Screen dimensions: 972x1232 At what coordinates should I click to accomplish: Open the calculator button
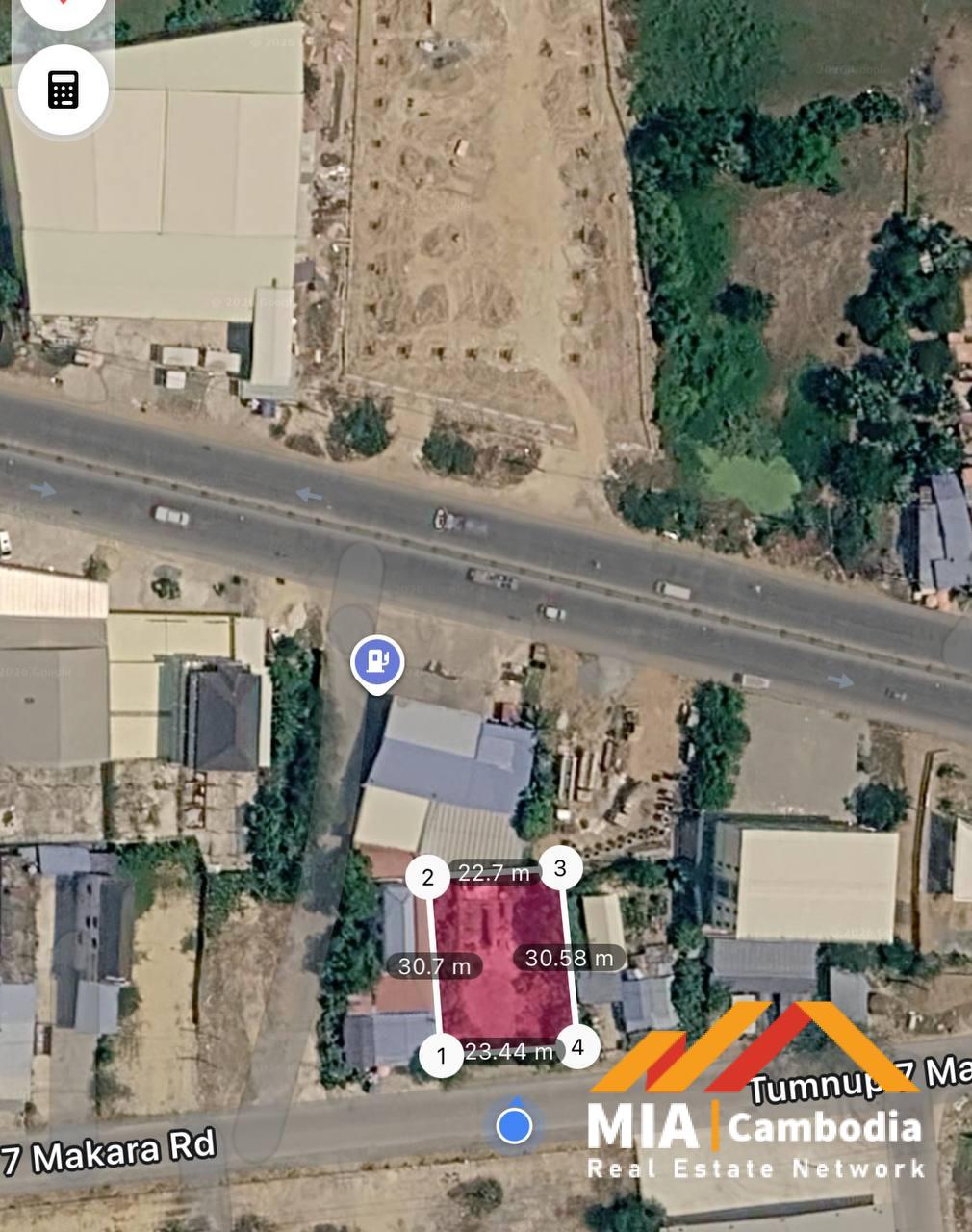(63, 90)
